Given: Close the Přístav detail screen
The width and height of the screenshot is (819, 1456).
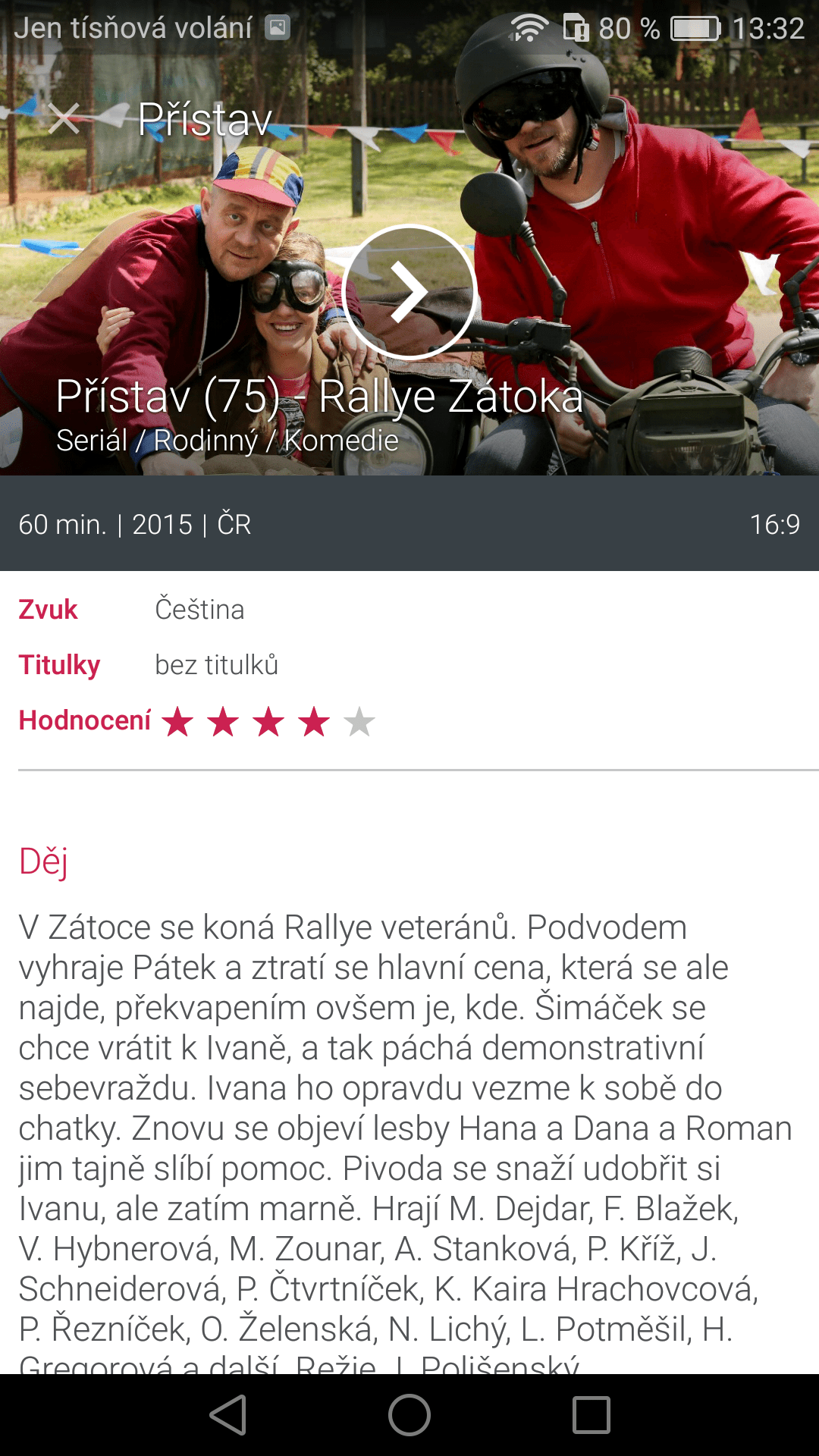Looking at the screenshot, I should 64,118.
